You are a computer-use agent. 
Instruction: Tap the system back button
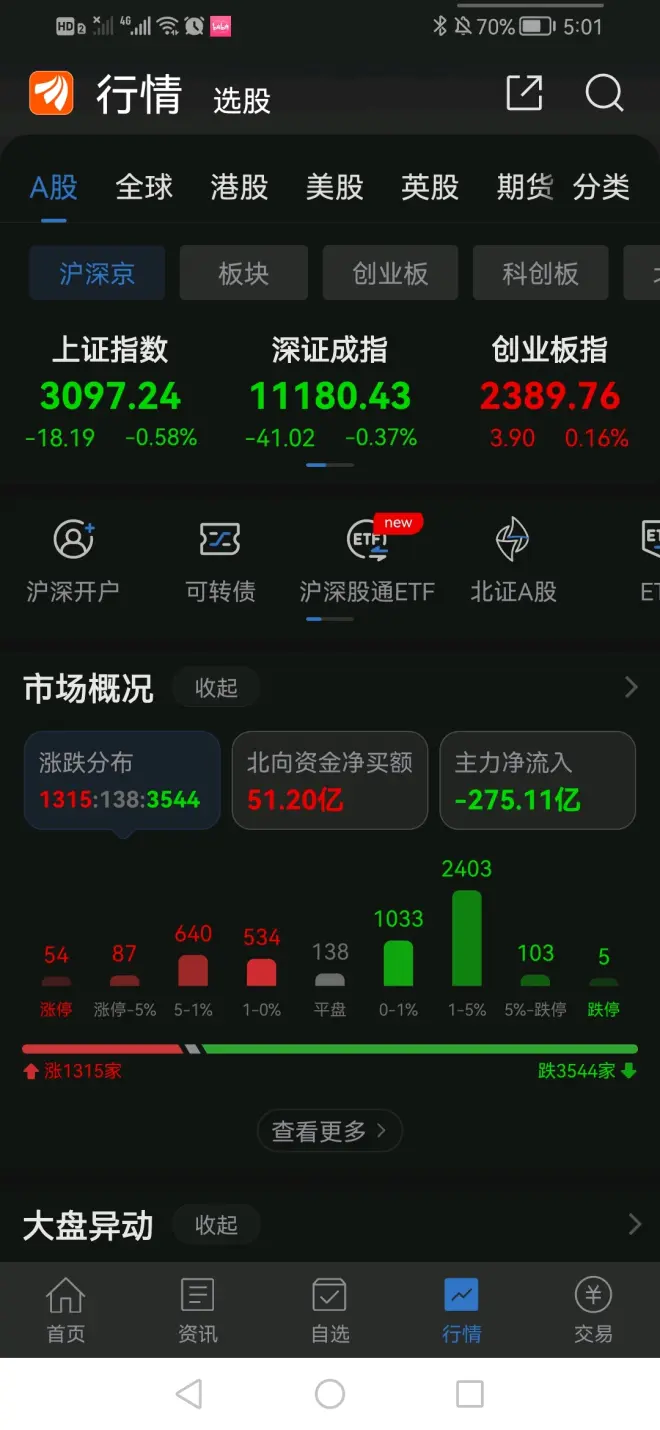click(x=189, y=1394)
